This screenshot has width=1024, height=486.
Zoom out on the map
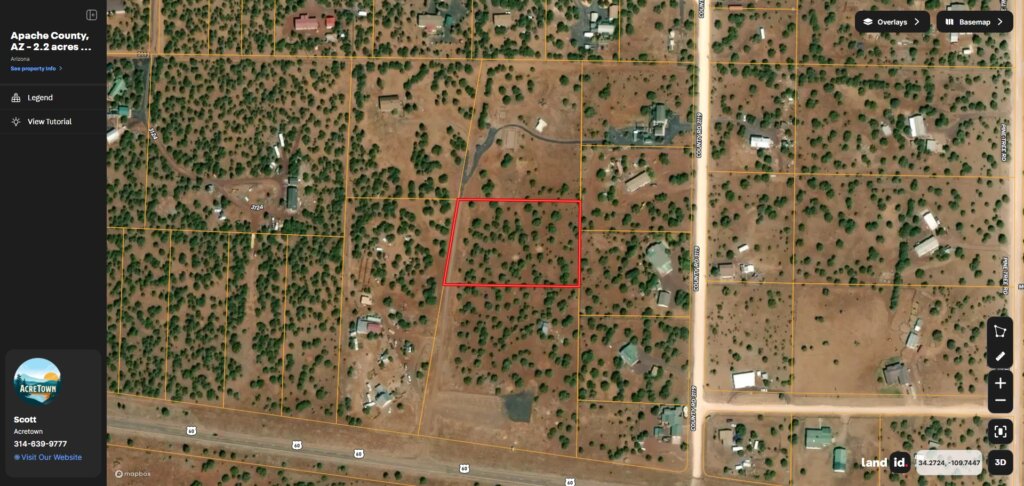pyautogui.click(x=1000, y=402)
